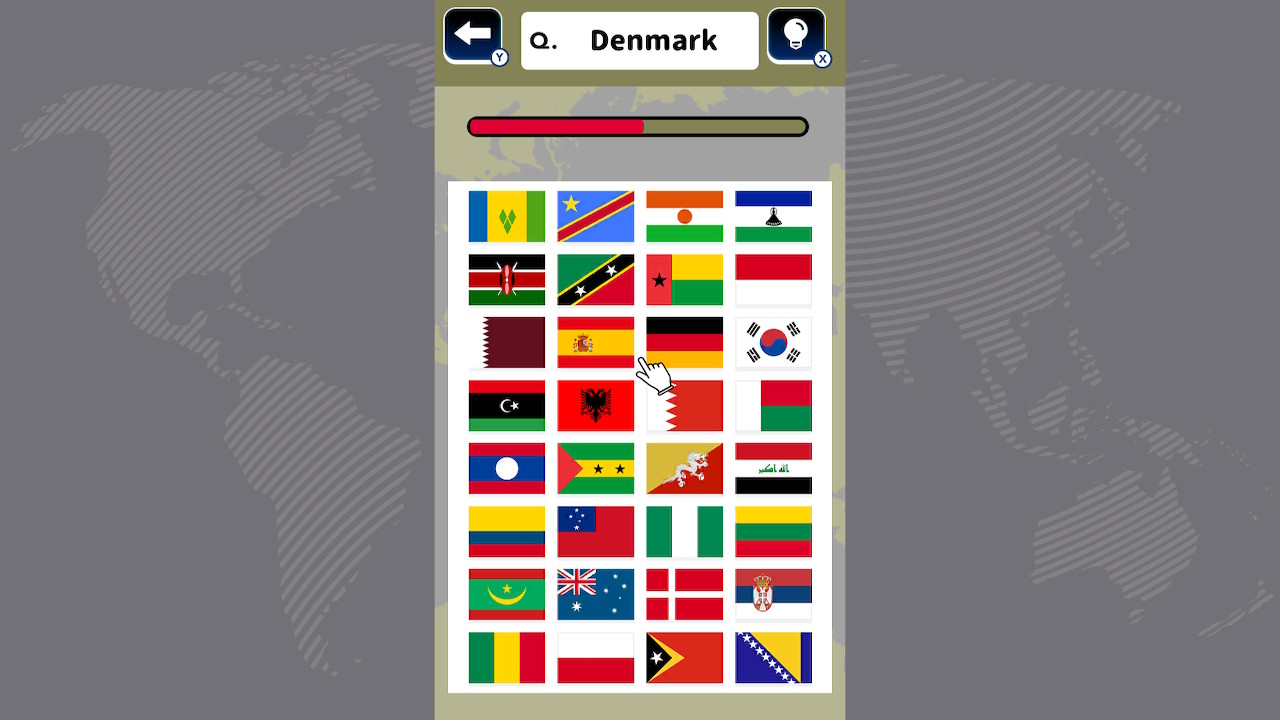Choose the Germany flag
The image size is (1280, 720).
(x=684, y=341)
